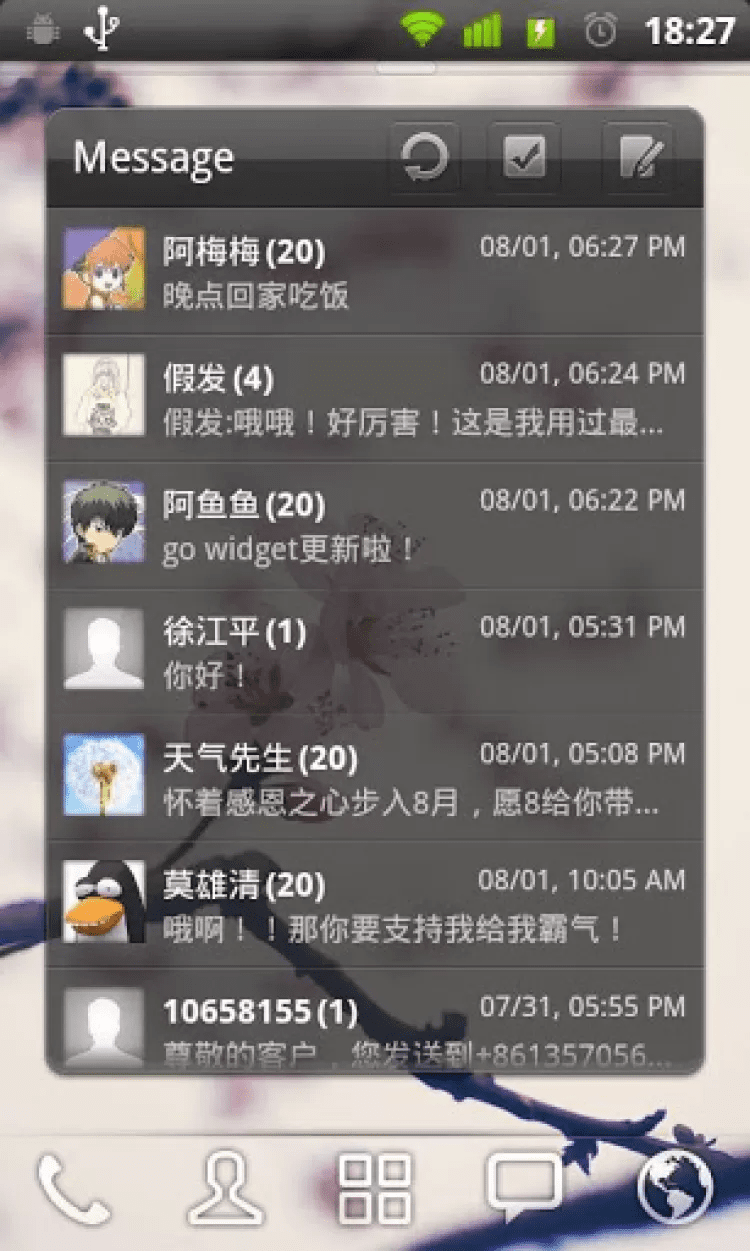Open the conversation with 天气先生
The height and width of the screenshot is (1251, 750).
[x=375, y=778]
